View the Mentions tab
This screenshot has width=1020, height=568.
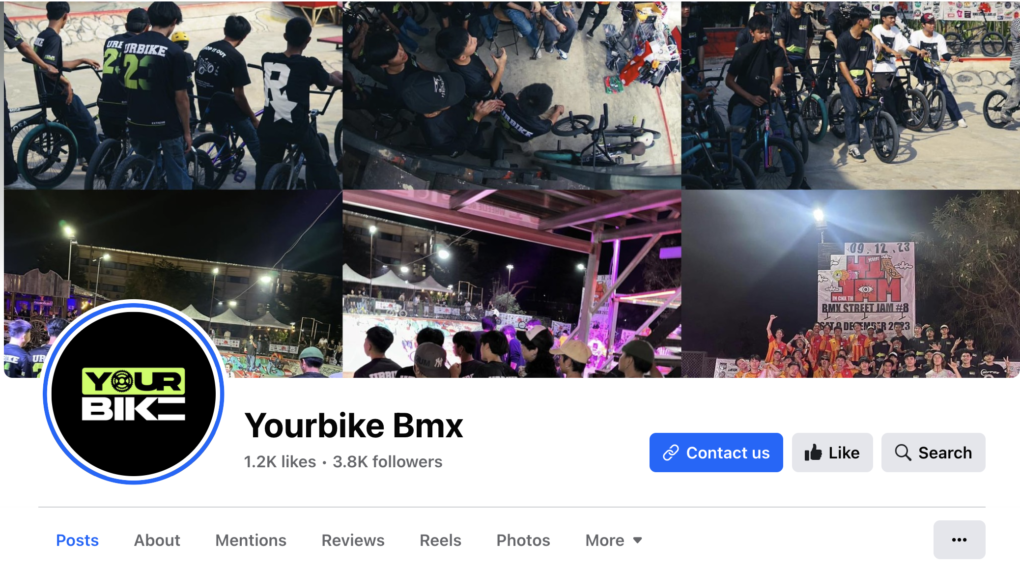click(x=250, y=540)
